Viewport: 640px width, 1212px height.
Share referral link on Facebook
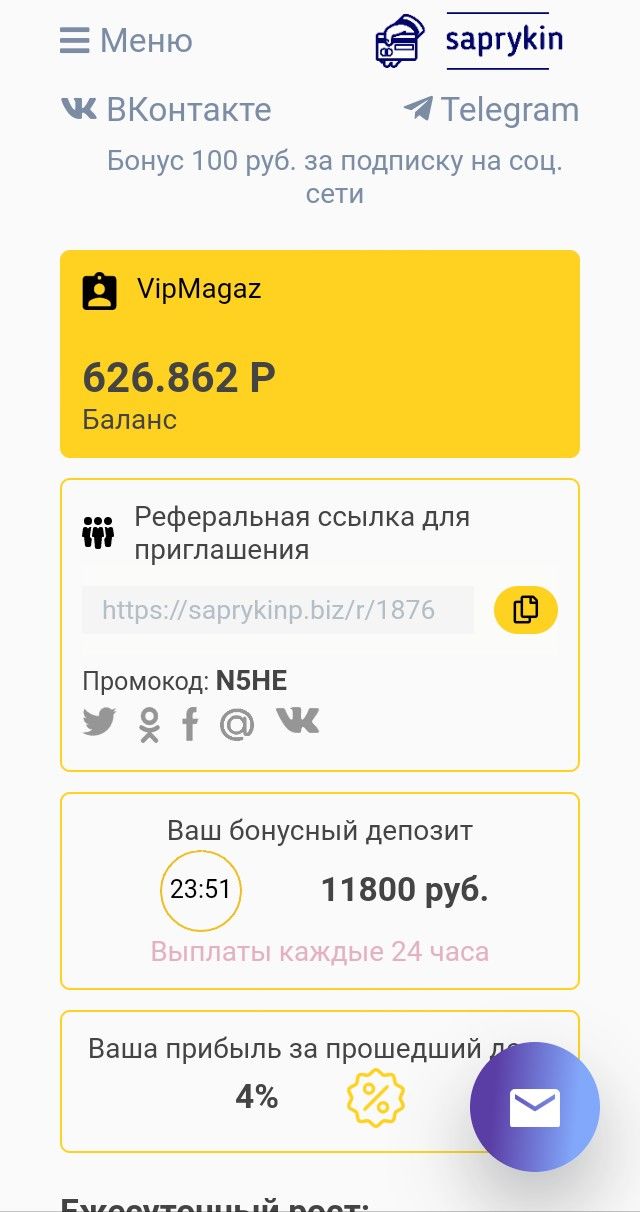click(190, 723)
